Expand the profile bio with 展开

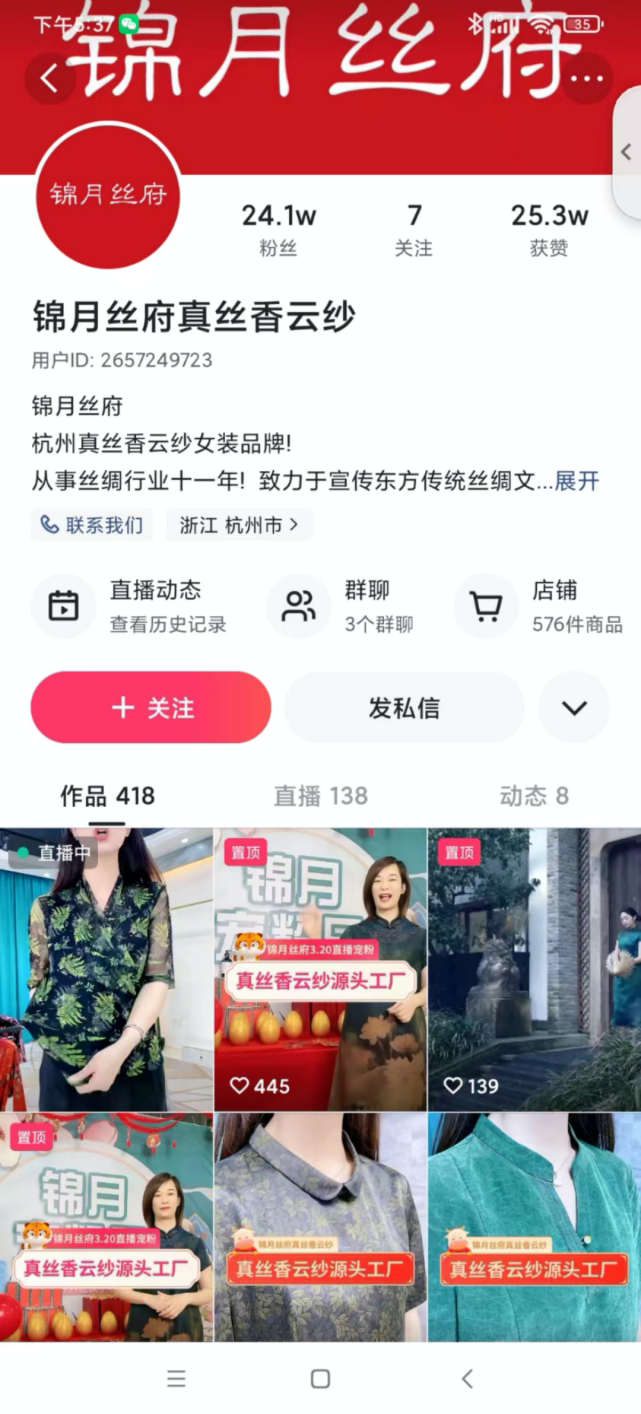(577, 481)
